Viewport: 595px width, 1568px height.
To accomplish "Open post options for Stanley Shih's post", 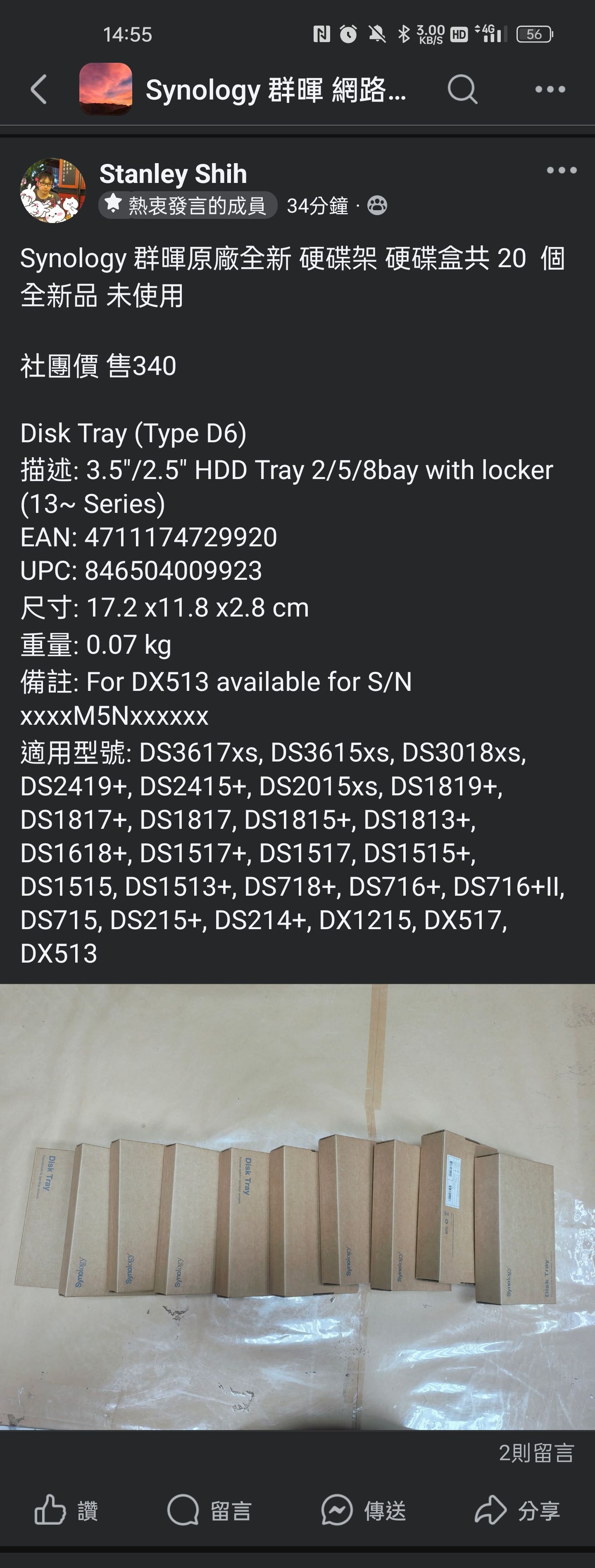I will click(561, 171).
